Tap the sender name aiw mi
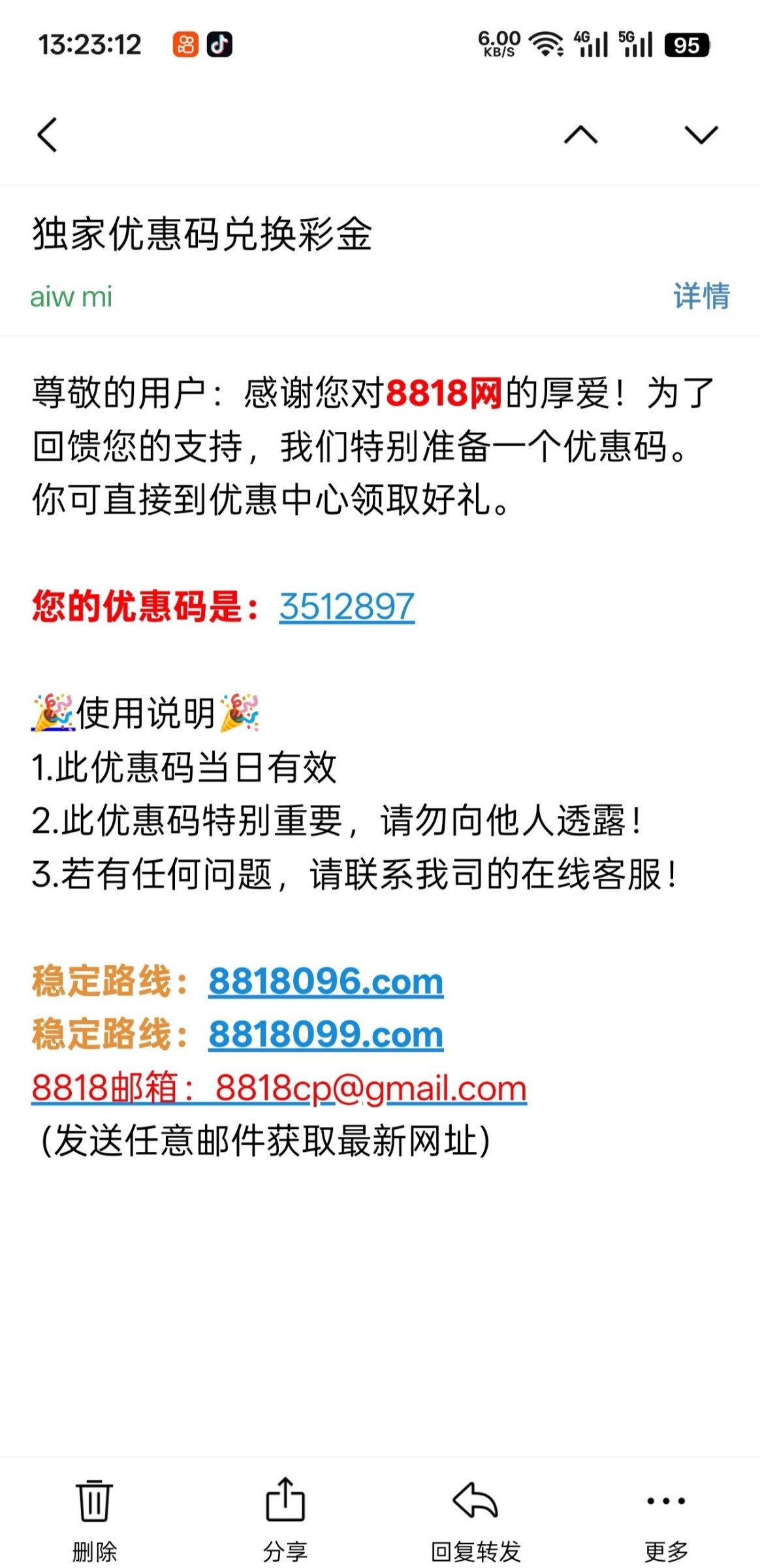Viewport: 760px width, 1568px height. (x=71, y=297)
